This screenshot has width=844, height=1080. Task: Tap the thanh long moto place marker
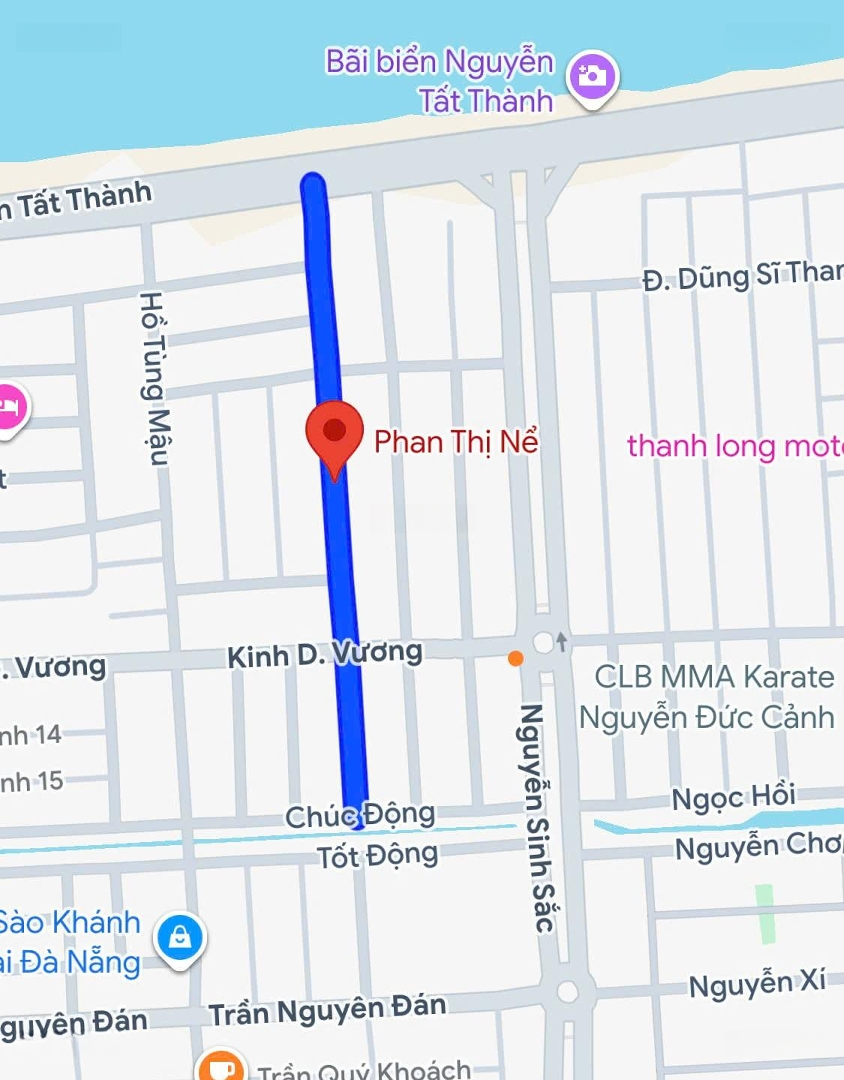click(737, 446)
